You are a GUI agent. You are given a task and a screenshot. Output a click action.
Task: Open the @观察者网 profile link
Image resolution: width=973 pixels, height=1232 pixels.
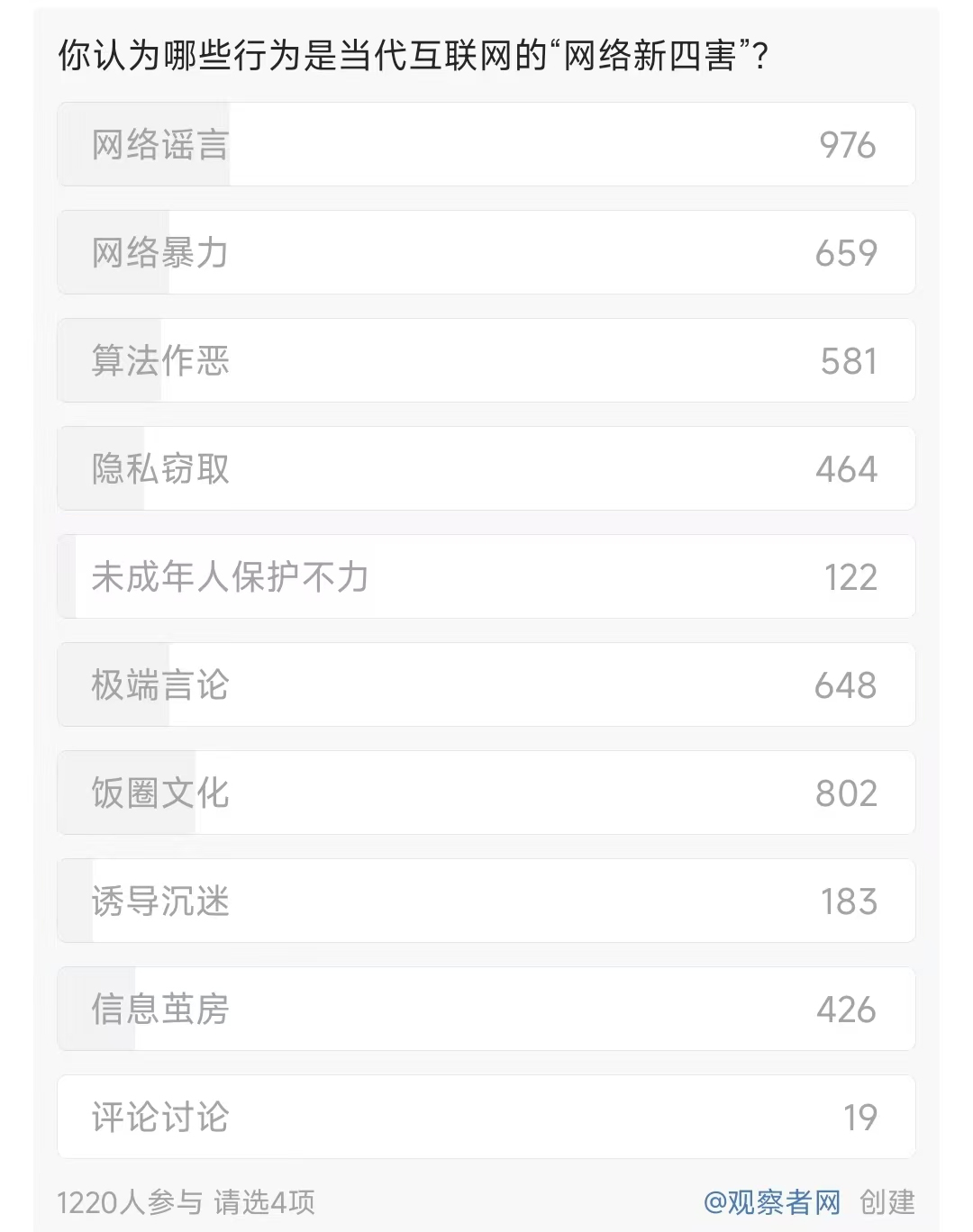[772, 1202]
